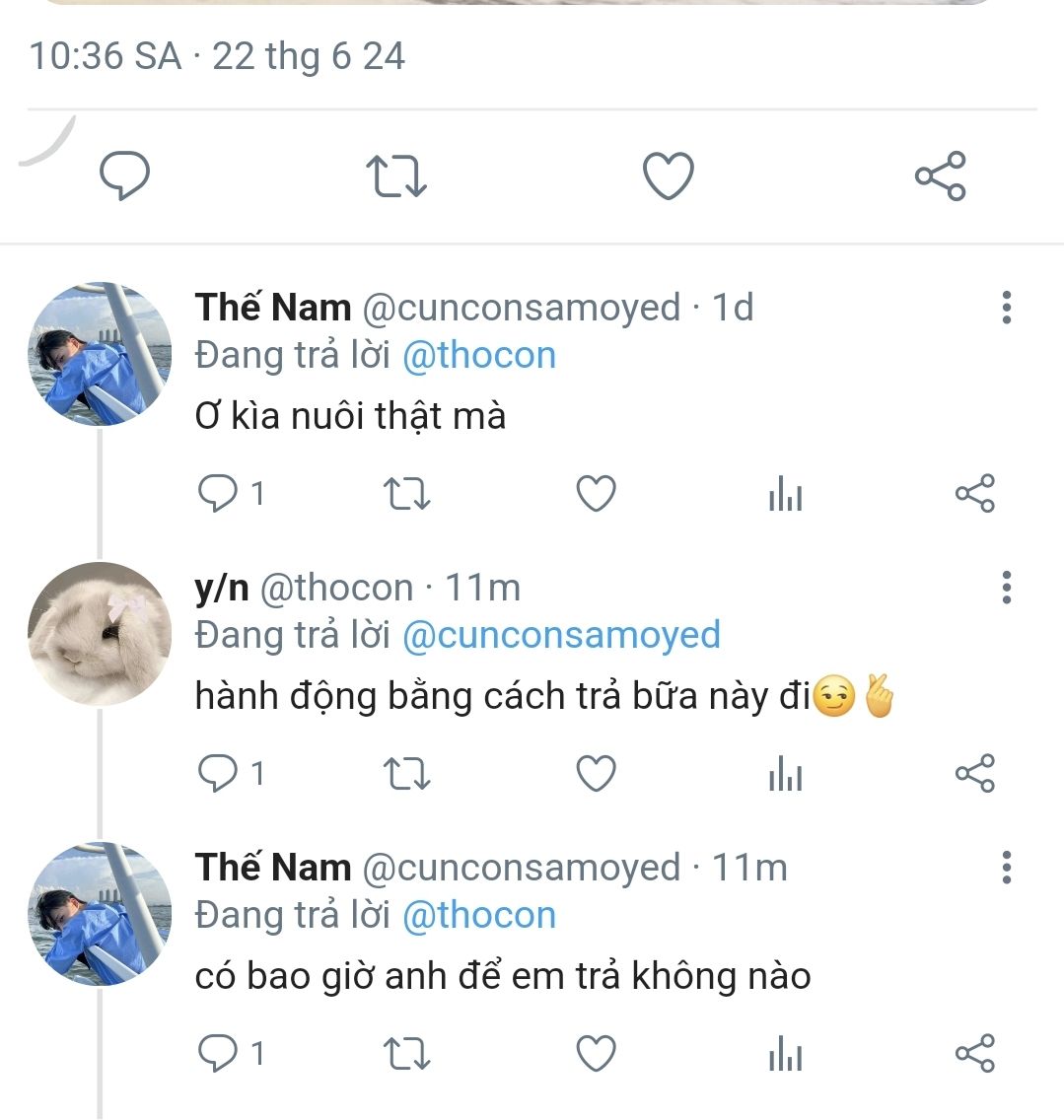Open overflow menu on y/n's reply
This screenshot has width=1064, height=1120.
(1006, 588)
